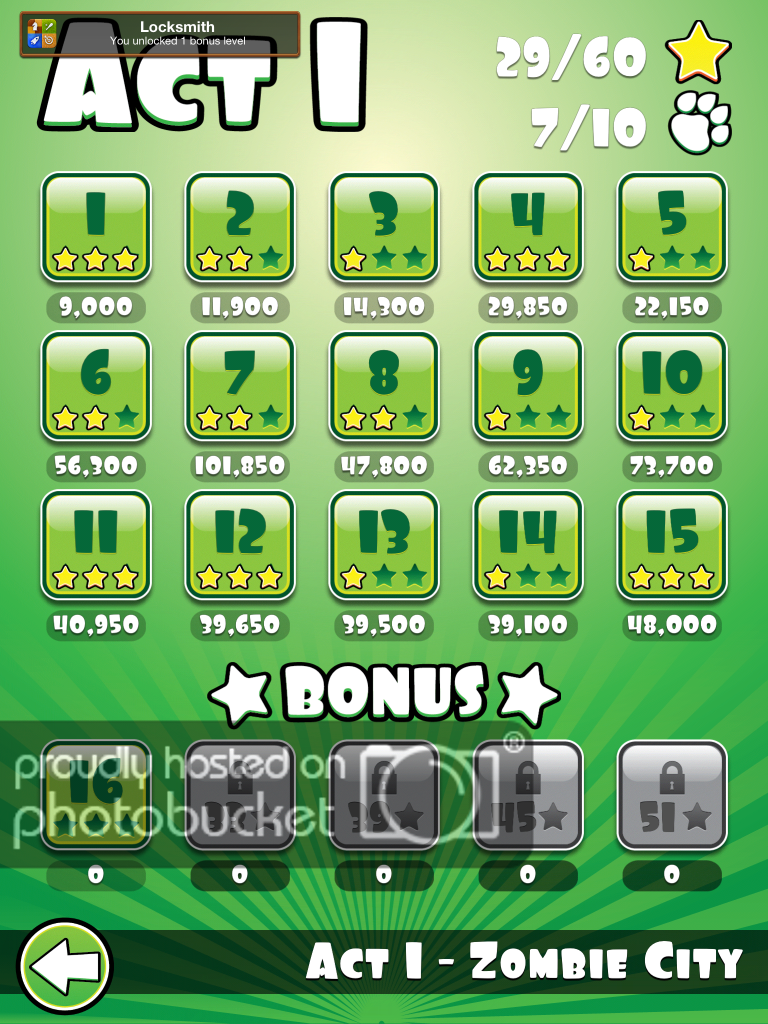Open the Locksmith achievement notification
Screen dimensions: 768x1024
click(x=160, y=34)
